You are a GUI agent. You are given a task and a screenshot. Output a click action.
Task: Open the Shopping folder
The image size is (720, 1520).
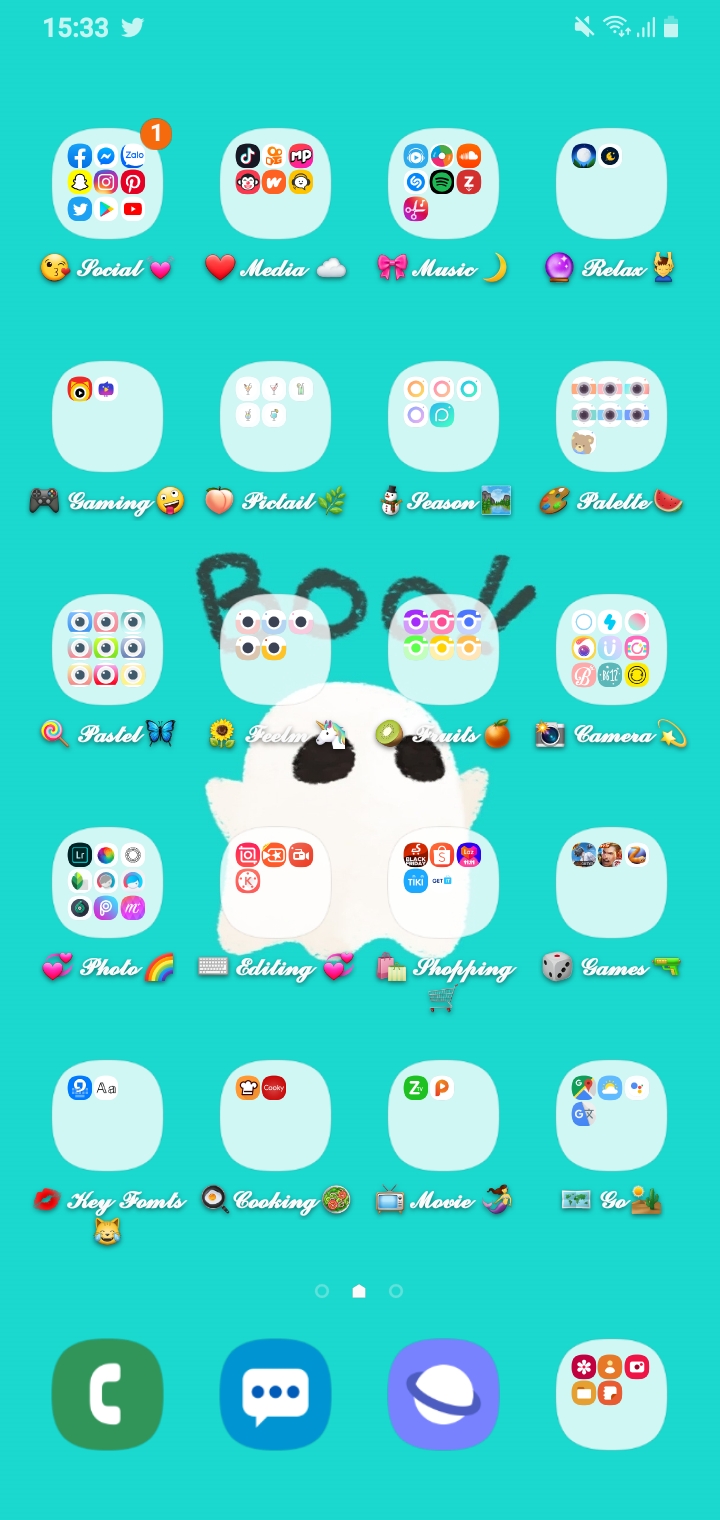coord(443,882)
